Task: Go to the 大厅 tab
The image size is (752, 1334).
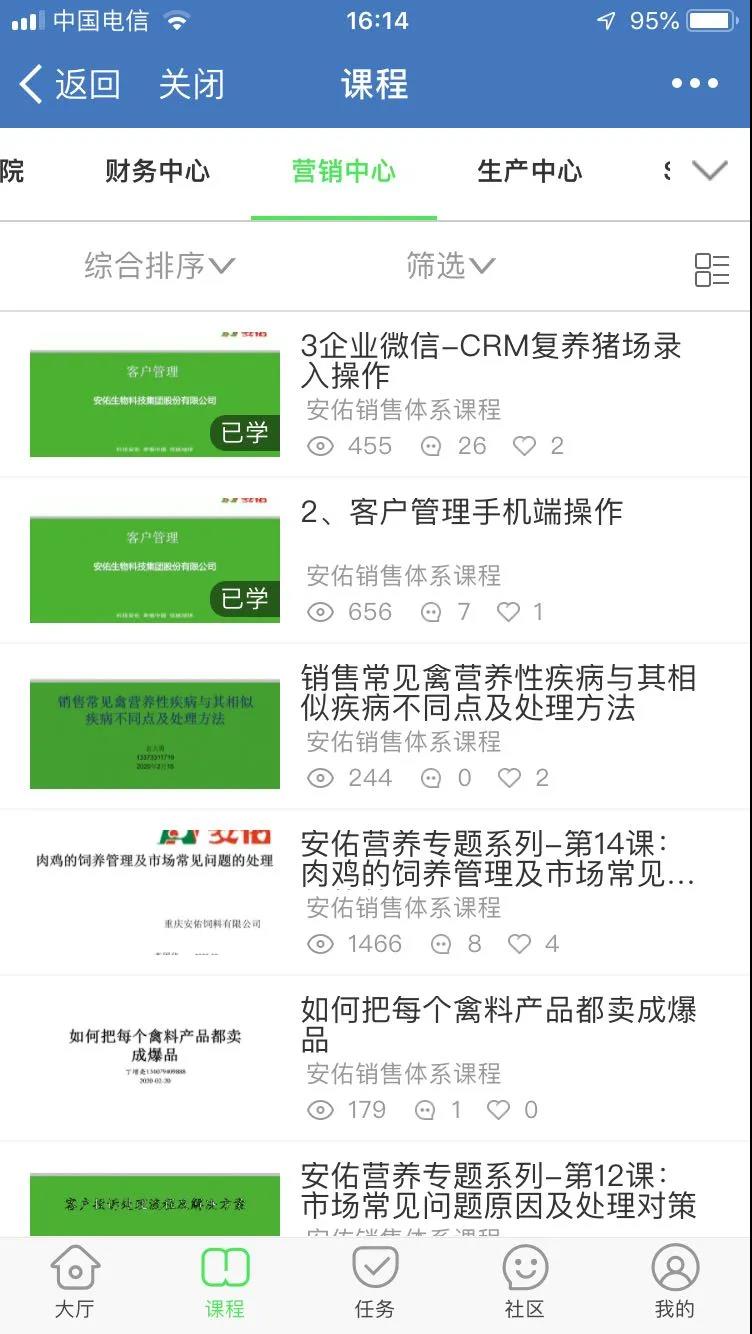Action: point(75,1282)
